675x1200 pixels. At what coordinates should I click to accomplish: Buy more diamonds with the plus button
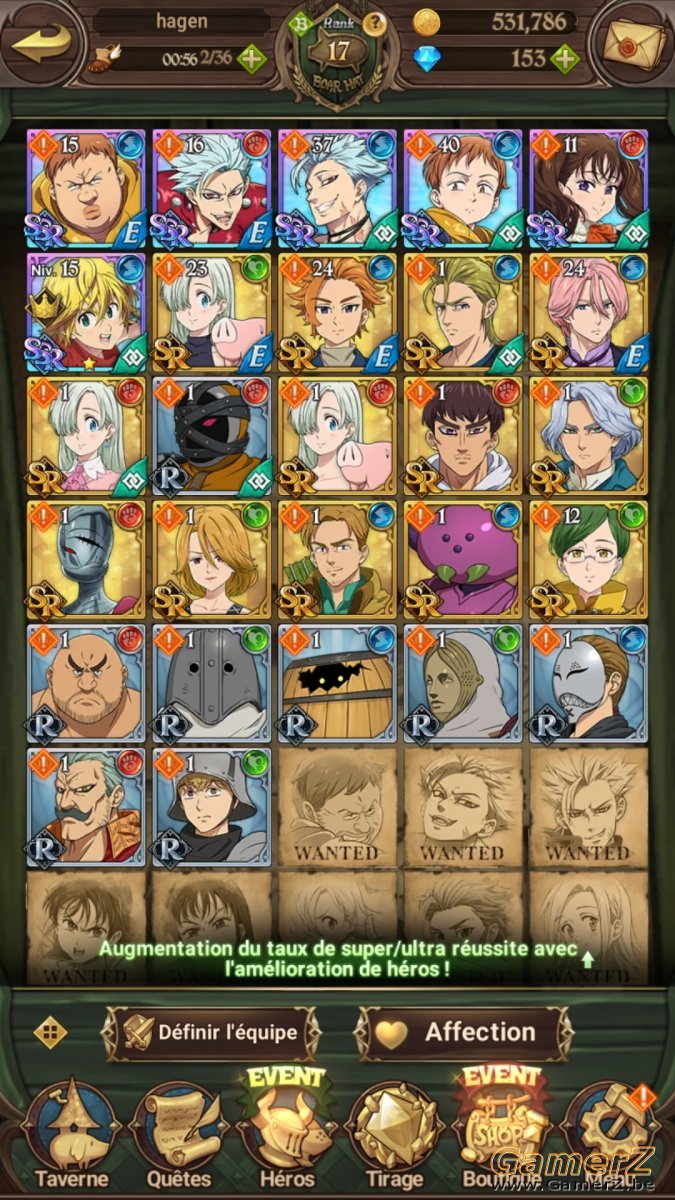[566, 58]
